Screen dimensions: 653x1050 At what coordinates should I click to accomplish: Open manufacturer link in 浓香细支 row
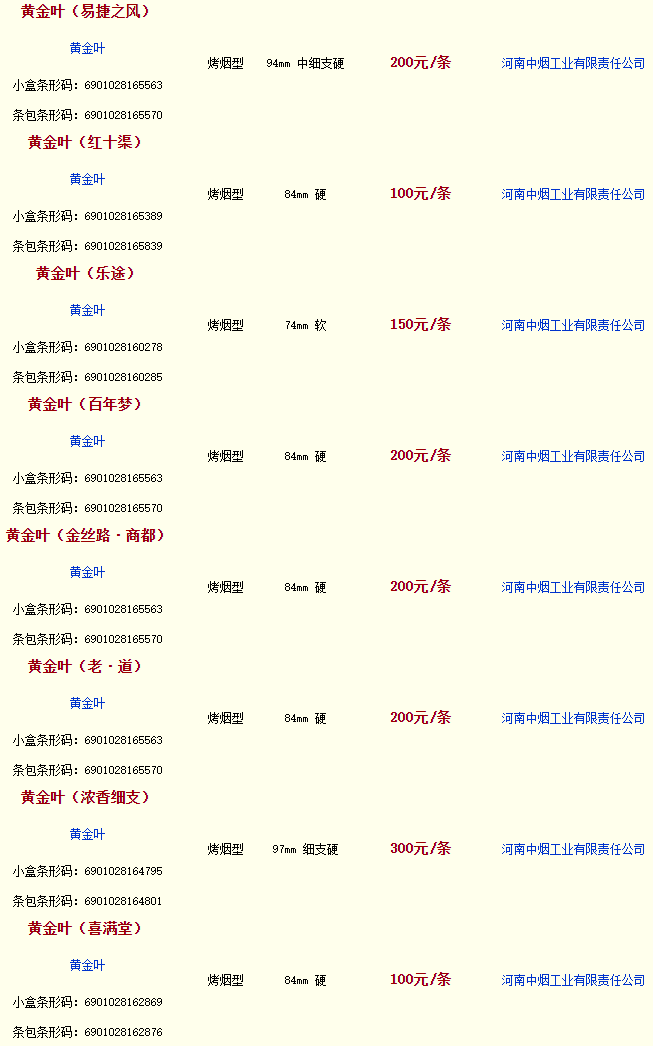click(573, 849)
